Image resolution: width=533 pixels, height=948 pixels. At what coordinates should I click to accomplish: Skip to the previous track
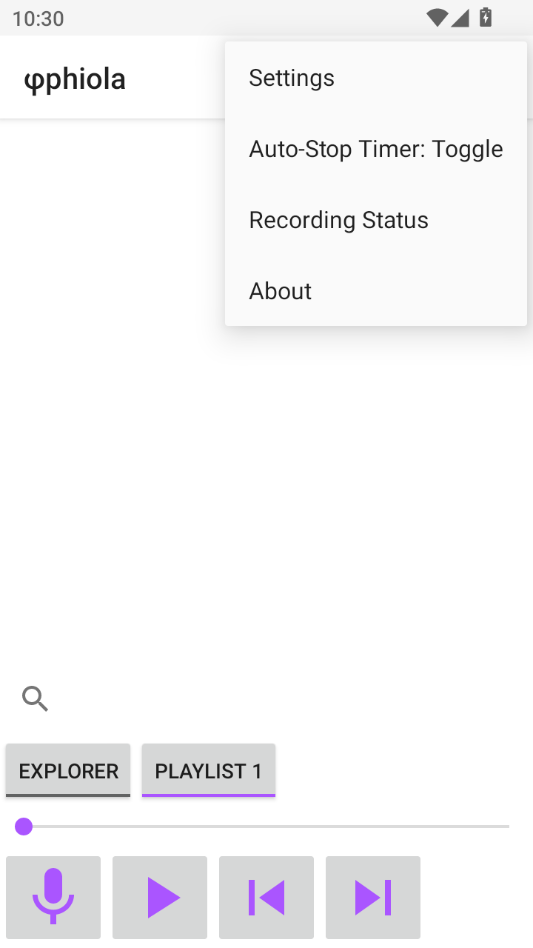[x=266, y=897]
